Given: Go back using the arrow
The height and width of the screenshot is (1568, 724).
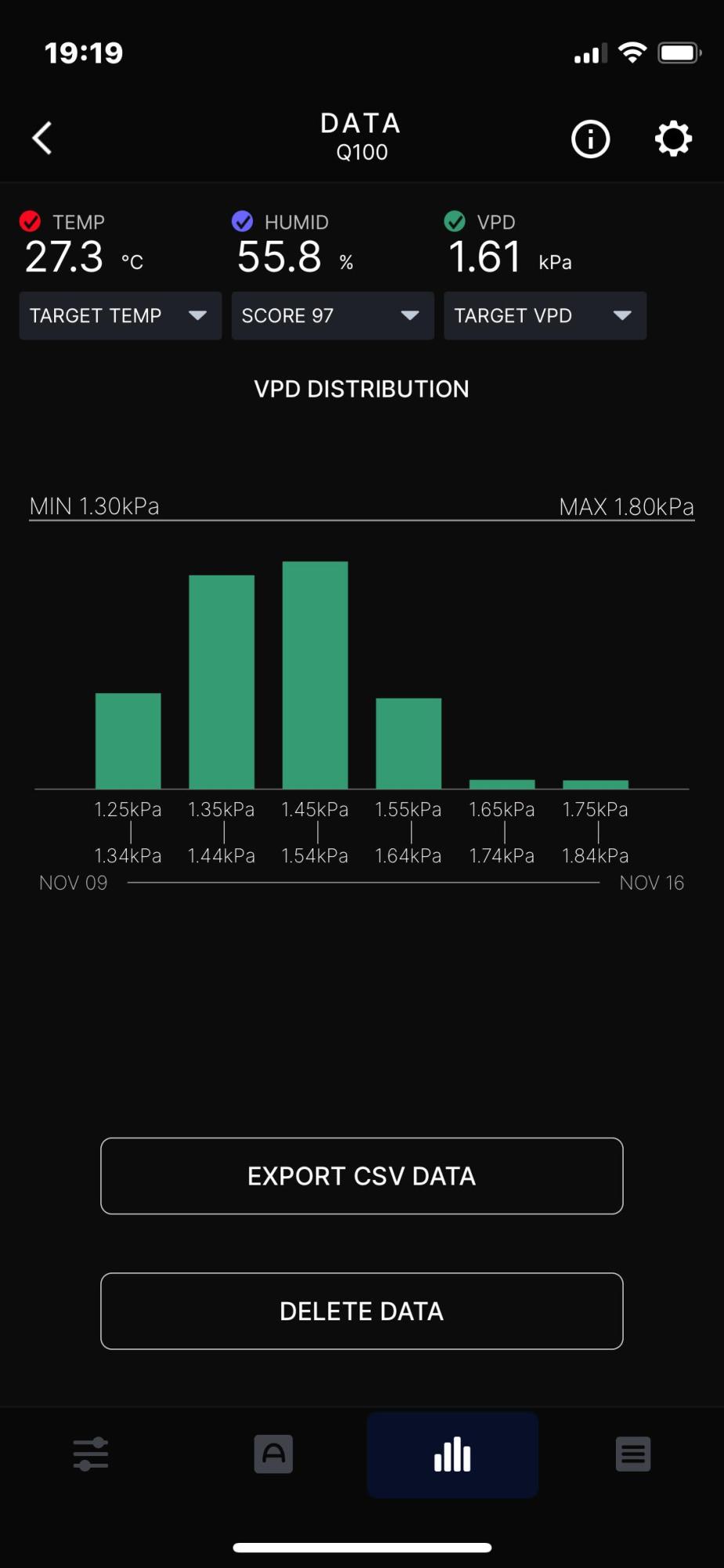Looking at the screenshot, I should 42,139.
